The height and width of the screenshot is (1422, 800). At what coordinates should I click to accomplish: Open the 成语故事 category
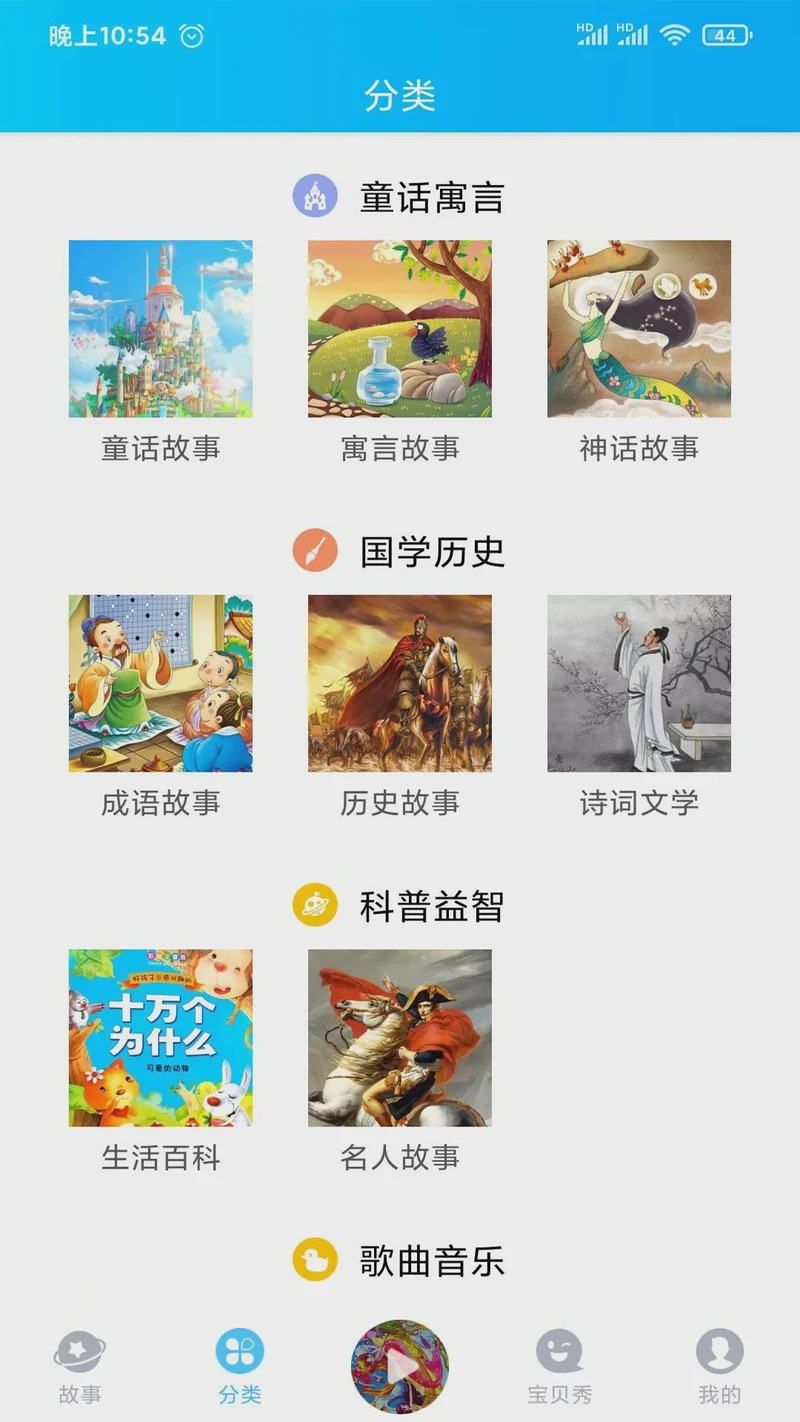[x=160, y=682]
